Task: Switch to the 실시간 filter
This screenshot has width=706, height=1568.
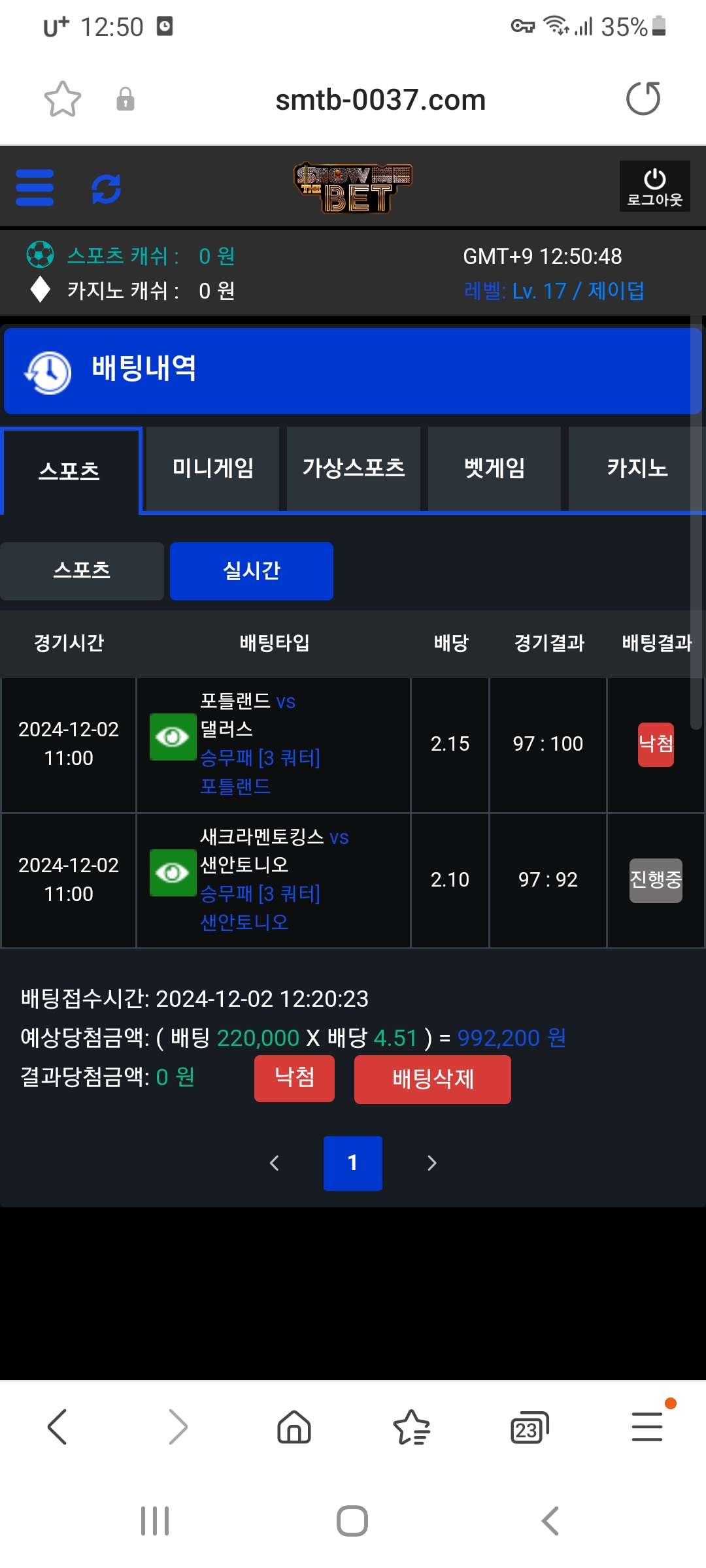Action: click(251, 571)
